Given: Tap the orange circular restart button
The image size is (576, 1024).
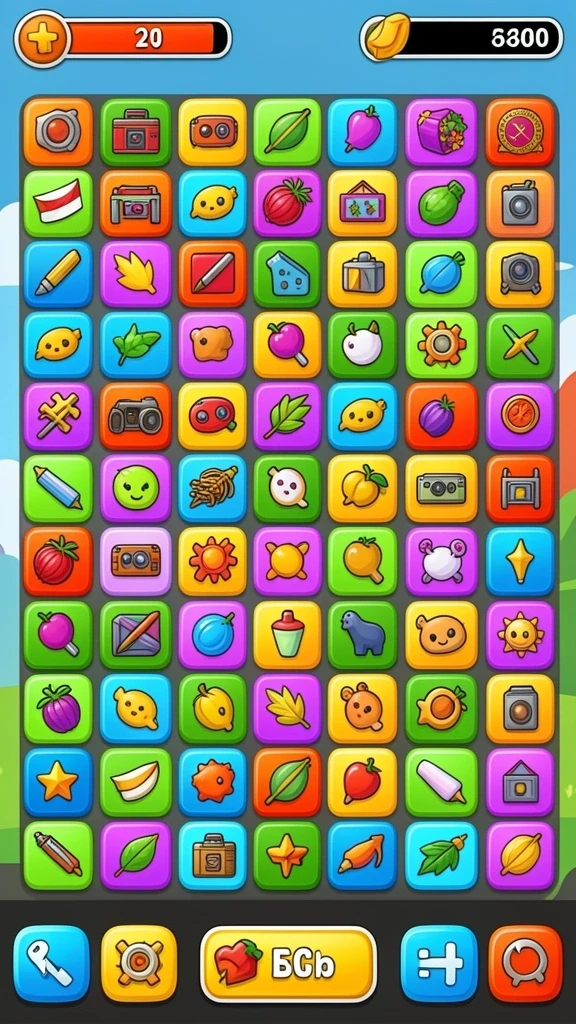Looking at the screenshot, I should [525, 964].
